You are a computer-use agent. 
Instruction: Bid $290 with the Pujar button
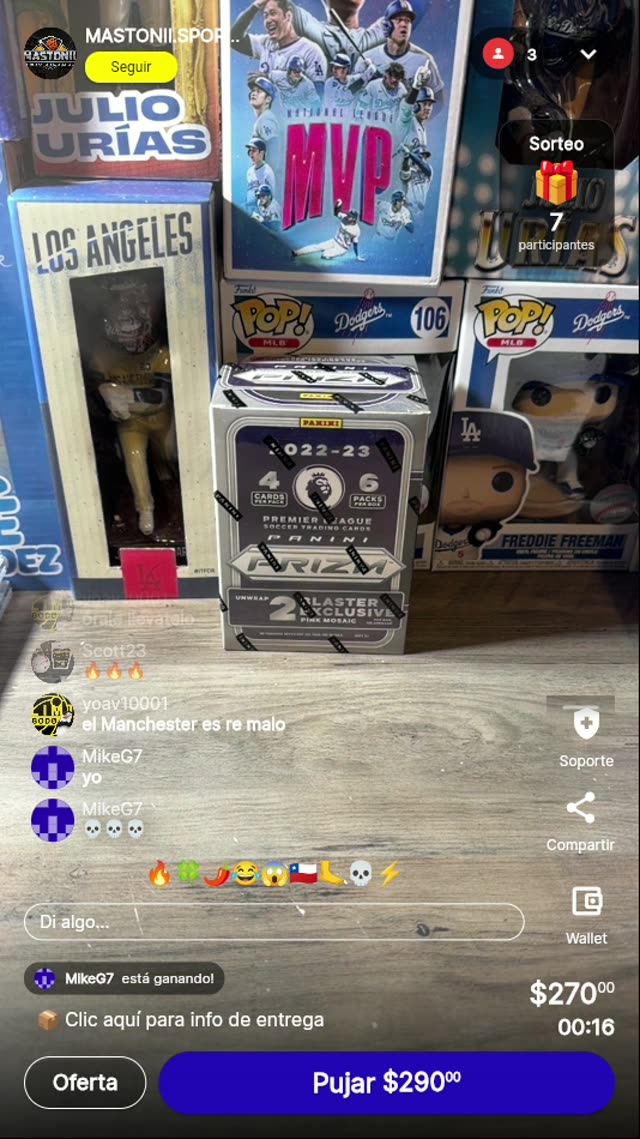(x=386, y=1082)
